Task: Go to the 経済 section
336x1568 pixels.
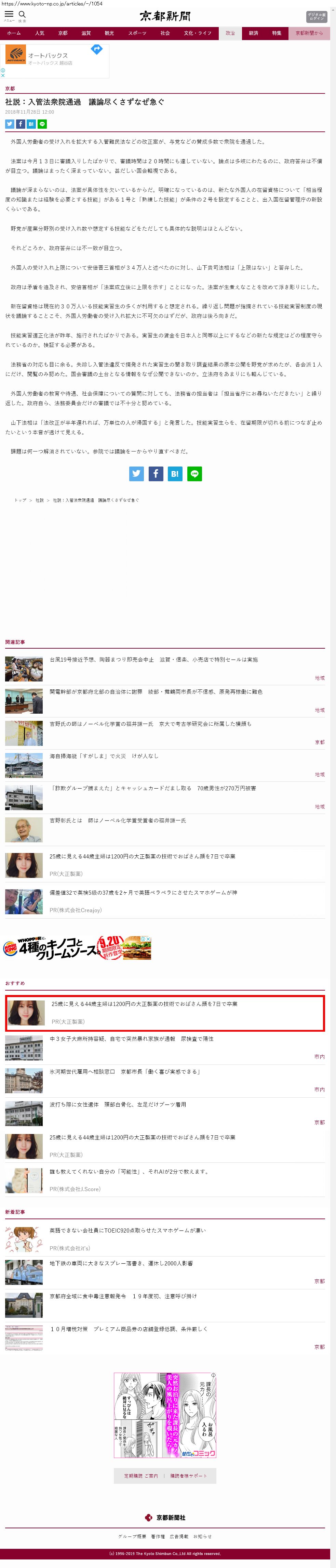Action: [x=253, y=33]
